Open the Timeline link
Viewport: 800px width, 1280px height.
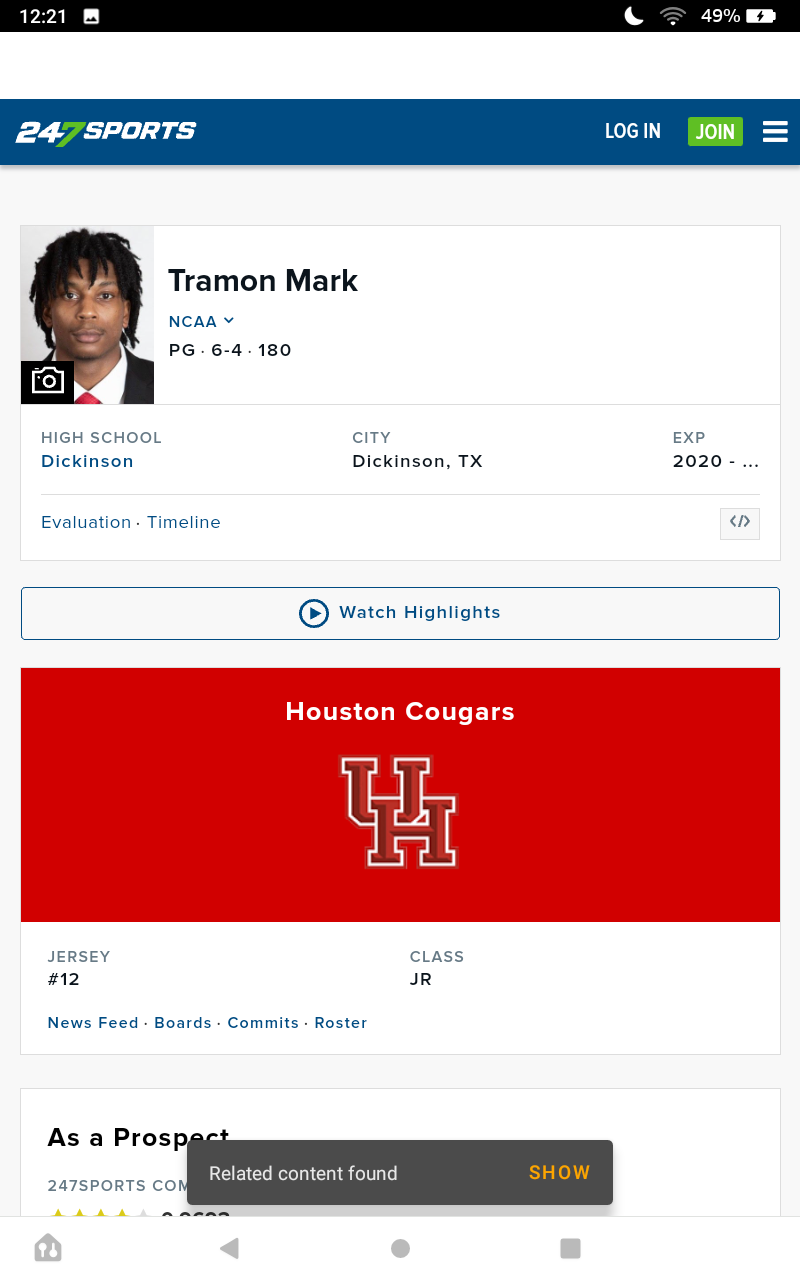184,522
